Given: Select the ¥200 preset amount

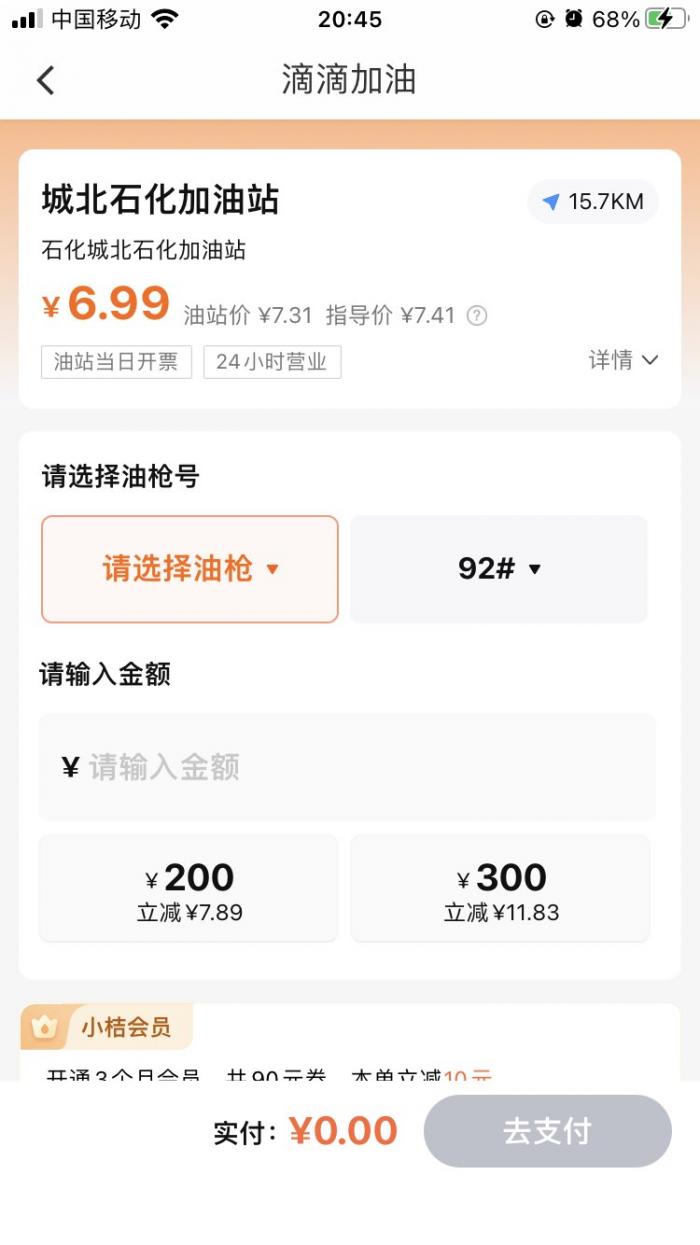Looking at the screenshot, I should [189, 888].
